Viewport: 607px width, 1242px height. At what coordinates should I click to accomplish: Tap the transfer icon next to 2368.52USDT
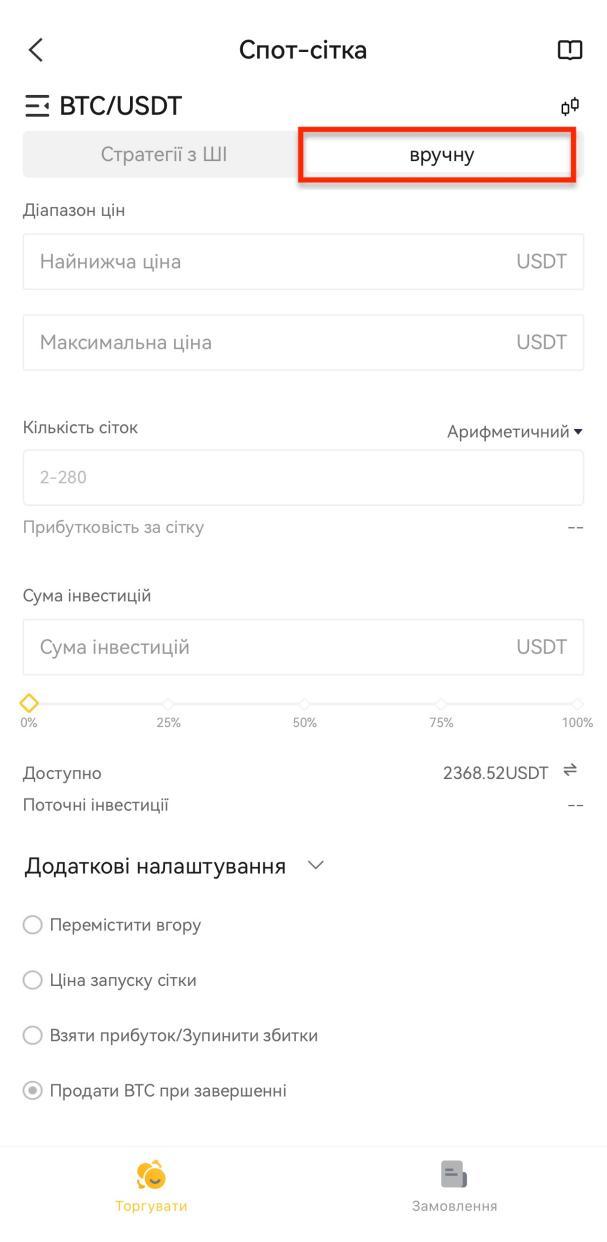coord(570,770)
